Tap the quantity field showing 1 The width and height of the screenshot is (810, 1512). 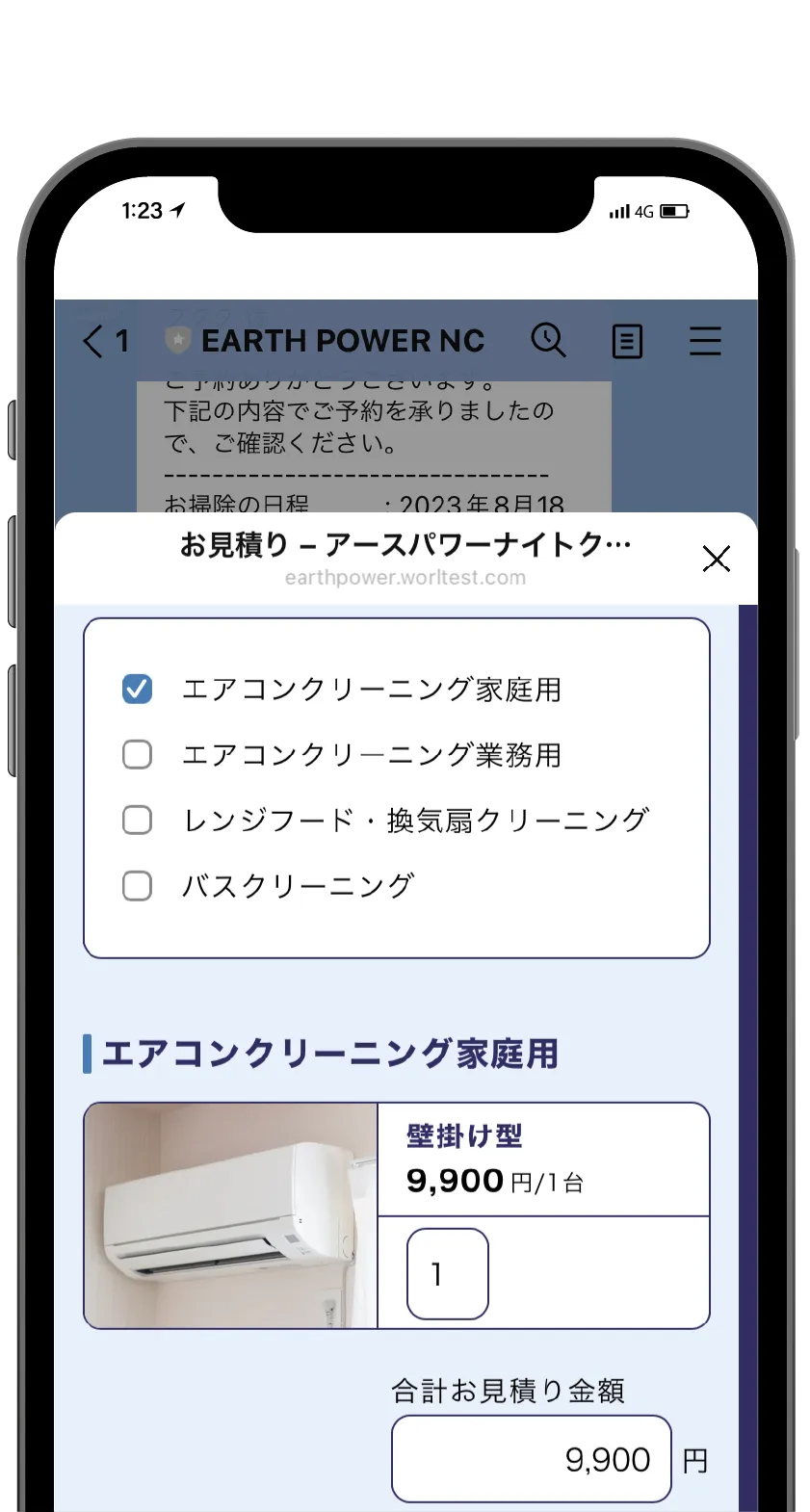[x=446, y=1273]
